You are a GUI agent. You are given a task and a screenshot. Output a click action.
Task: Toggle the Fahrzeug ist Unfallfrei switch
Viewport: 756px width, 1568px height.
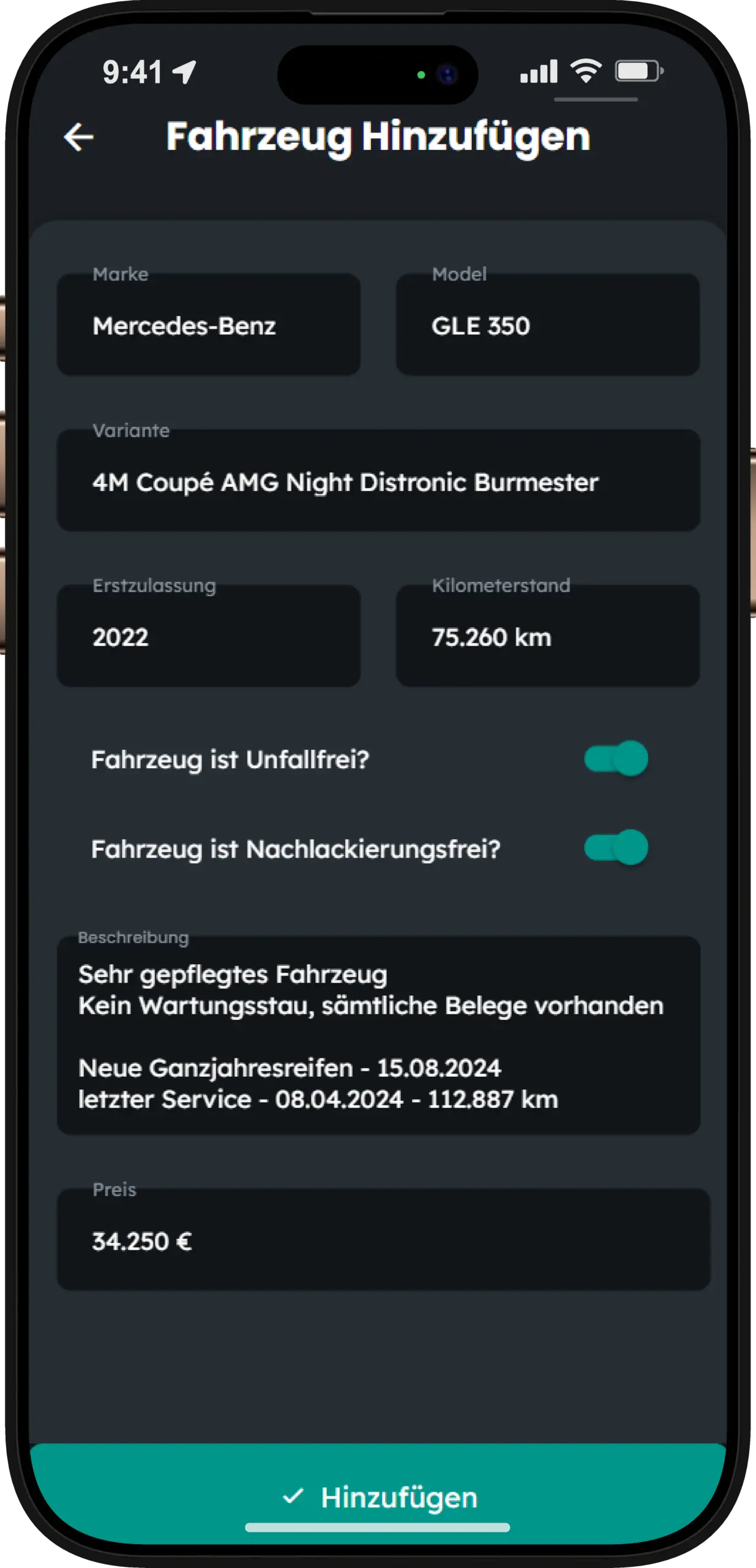coord(616,759)
